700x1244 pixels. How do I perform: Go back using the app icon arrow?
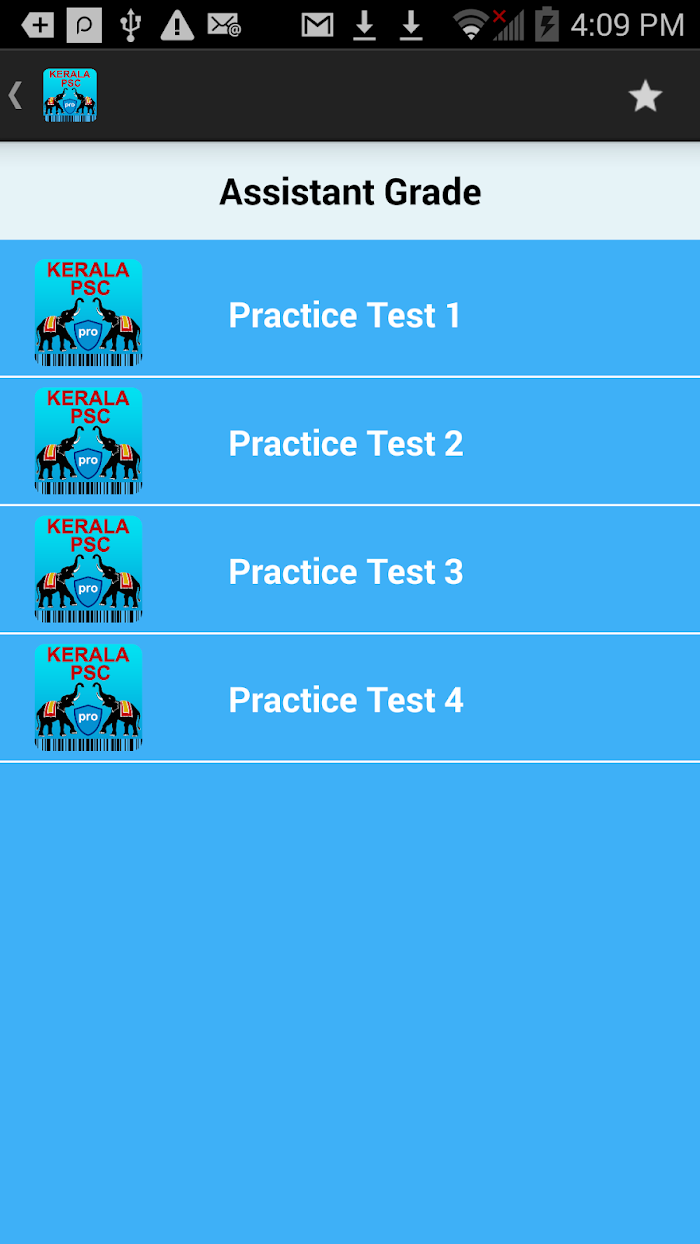(52, 96)
